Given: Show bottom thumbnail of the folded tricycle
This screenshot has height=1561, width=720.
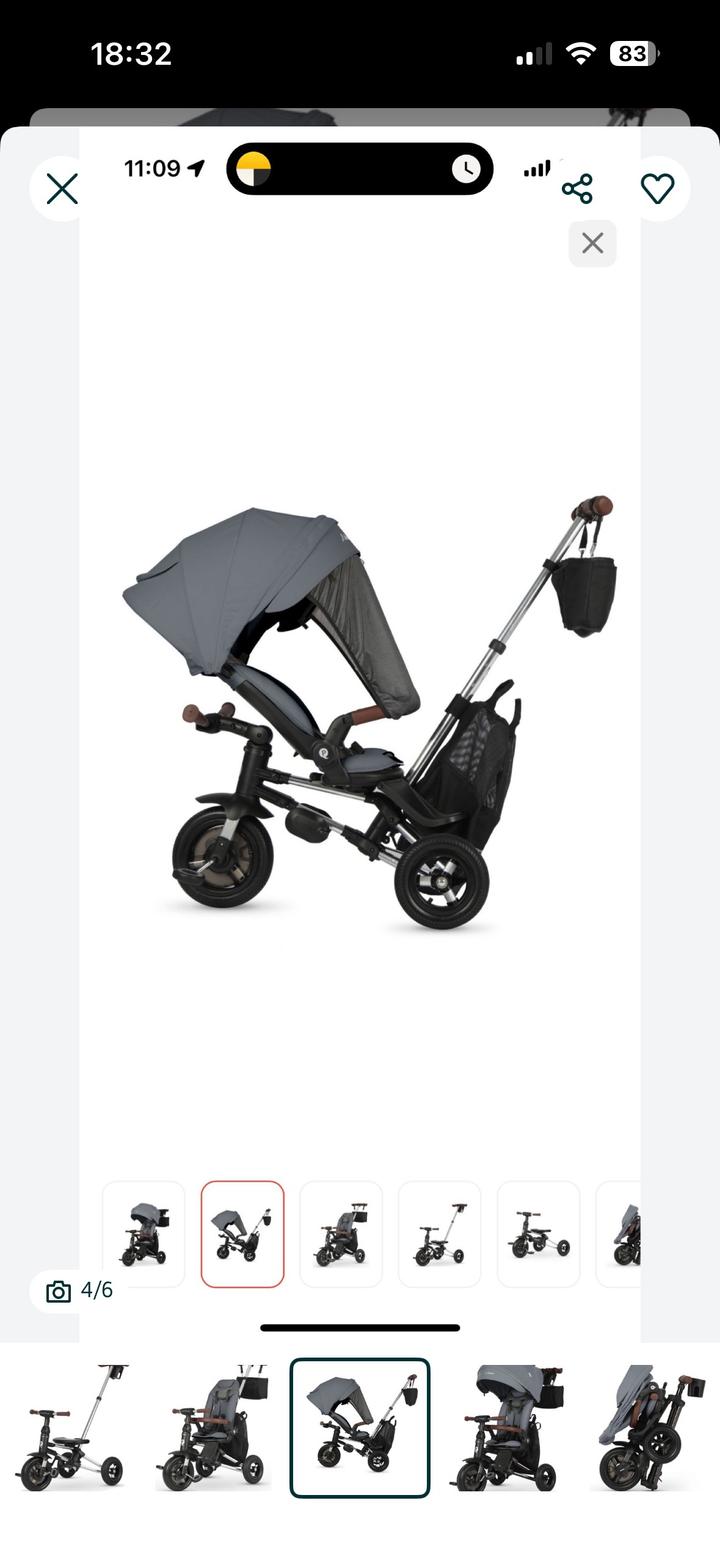Looking at the screenshot, I should coord(648,1427).
